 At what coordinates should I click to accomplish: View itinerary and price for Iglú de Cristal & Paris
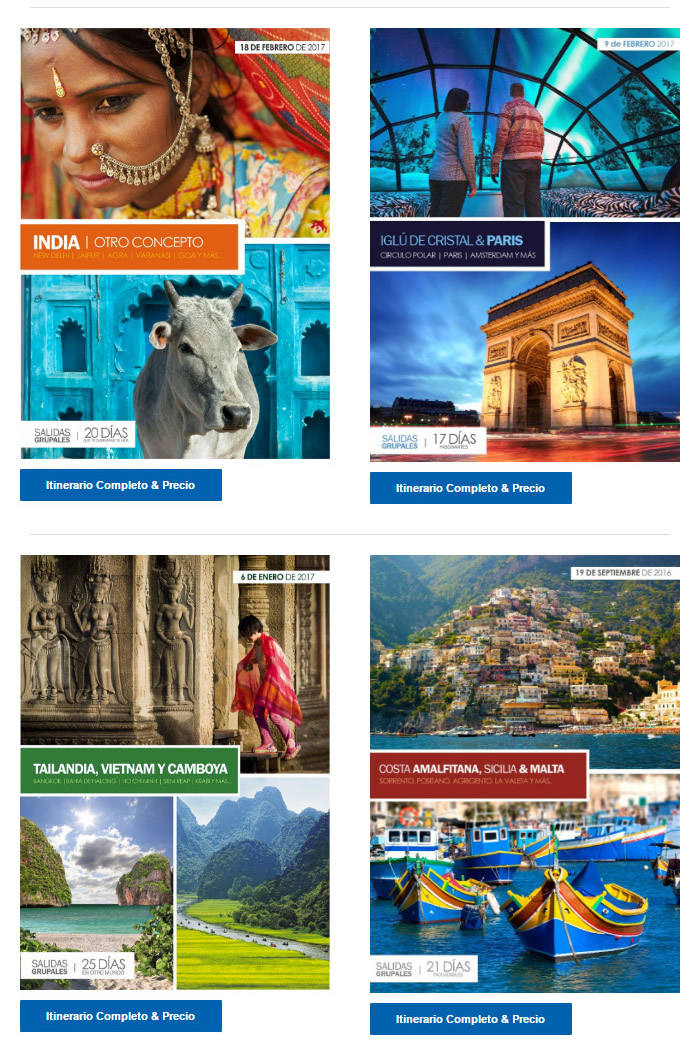[470, 488]
